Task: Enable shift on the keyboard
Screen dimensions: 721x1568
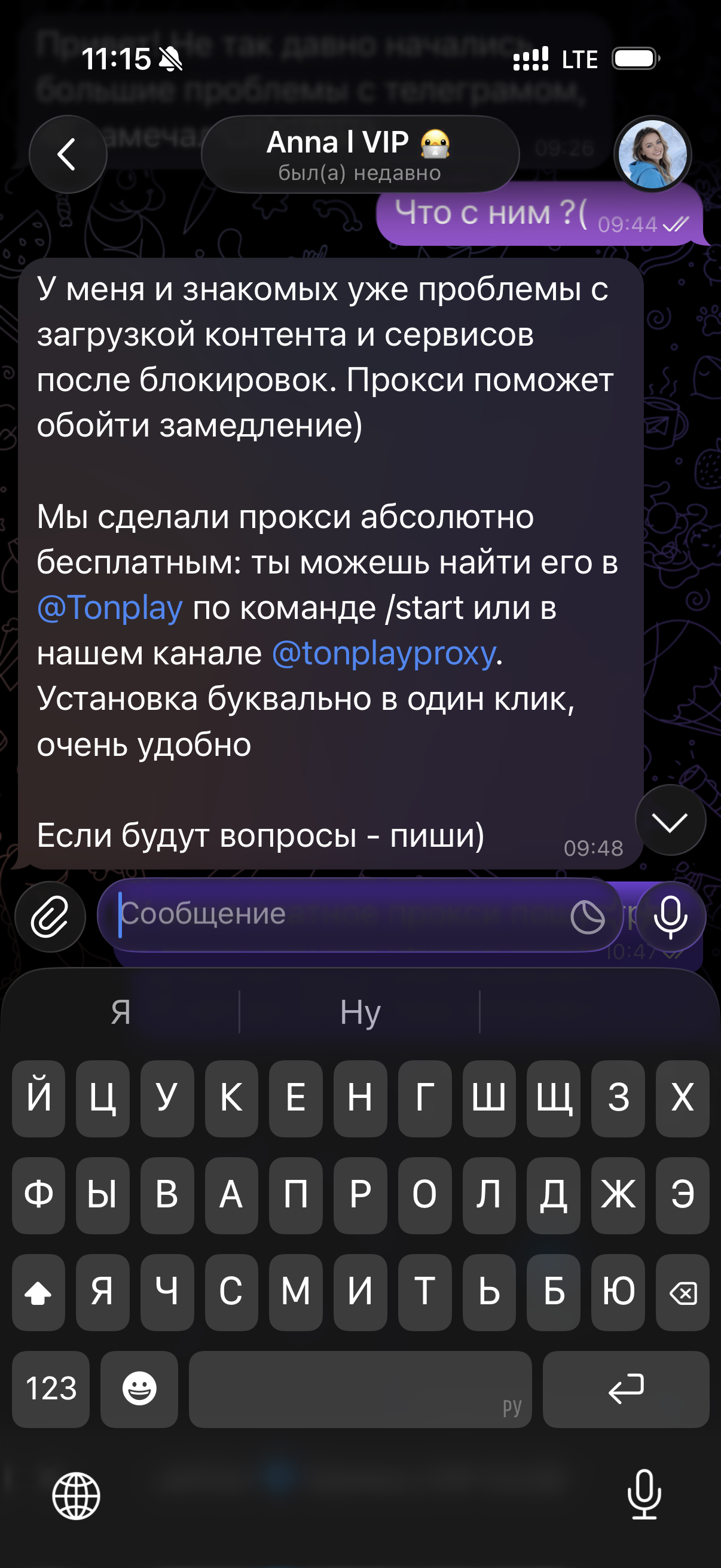Action: point(38,1292)
